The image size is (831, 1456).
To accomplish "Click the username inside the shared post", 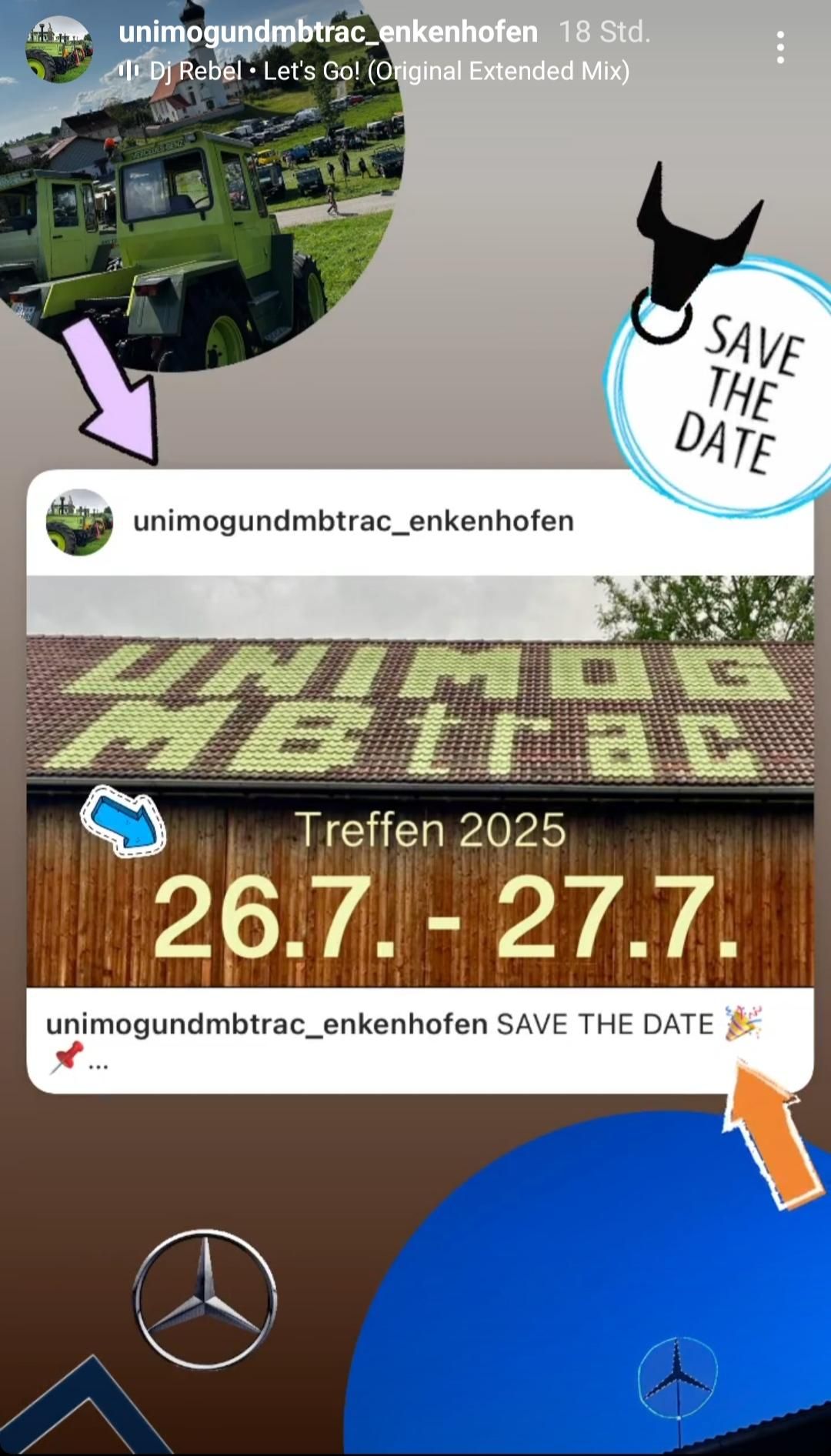I will [x=354, y=519].
